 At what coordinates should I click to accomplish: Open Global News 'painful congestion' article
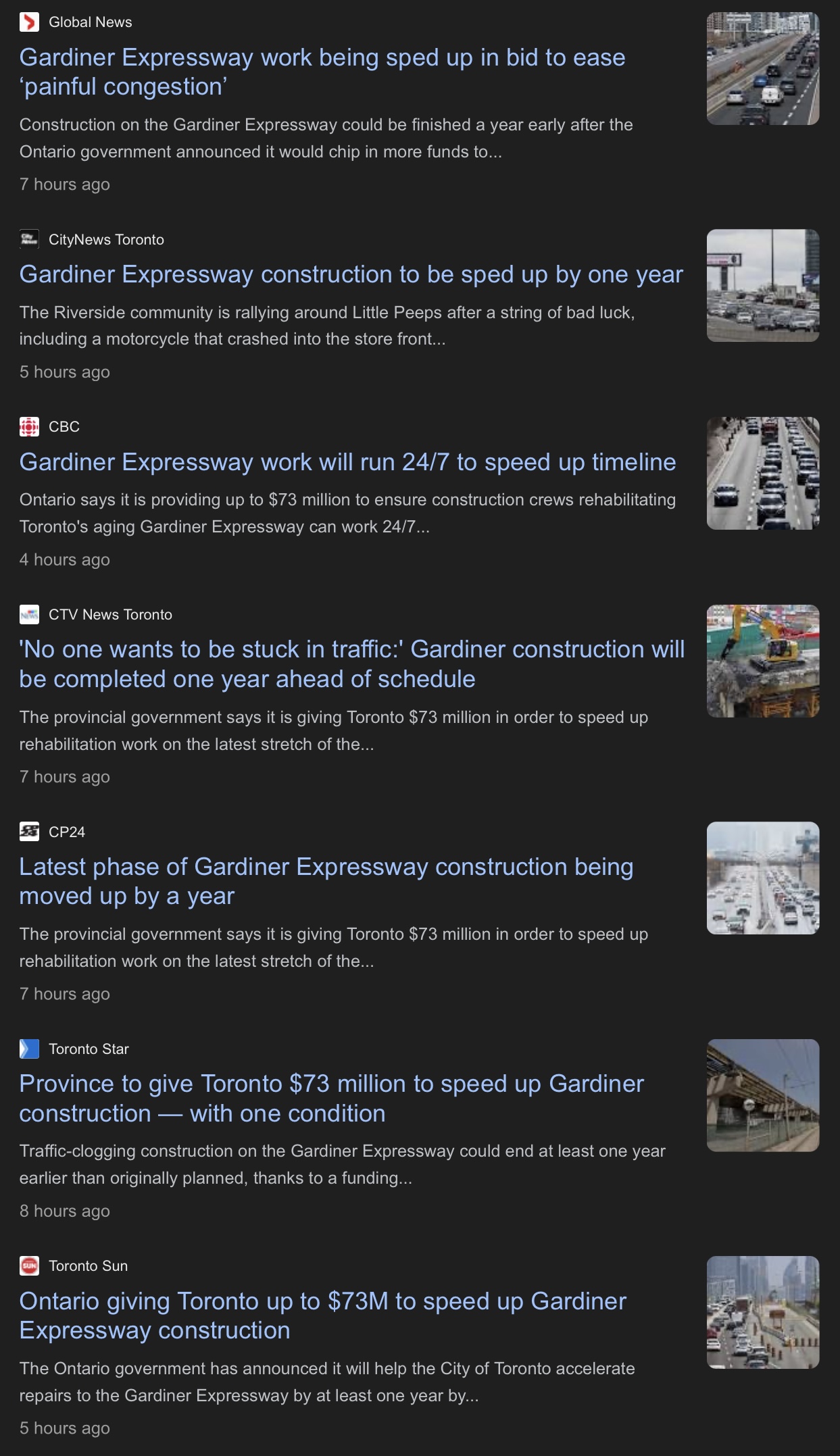(322, 72)
